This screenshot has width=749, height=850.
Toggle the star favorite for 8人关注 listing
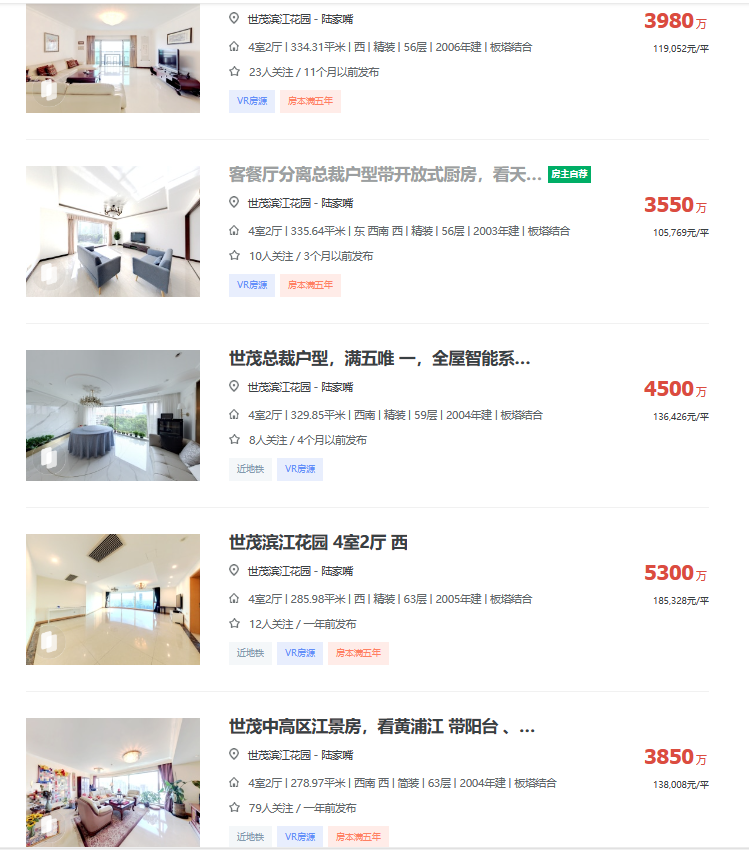[237, 440]
